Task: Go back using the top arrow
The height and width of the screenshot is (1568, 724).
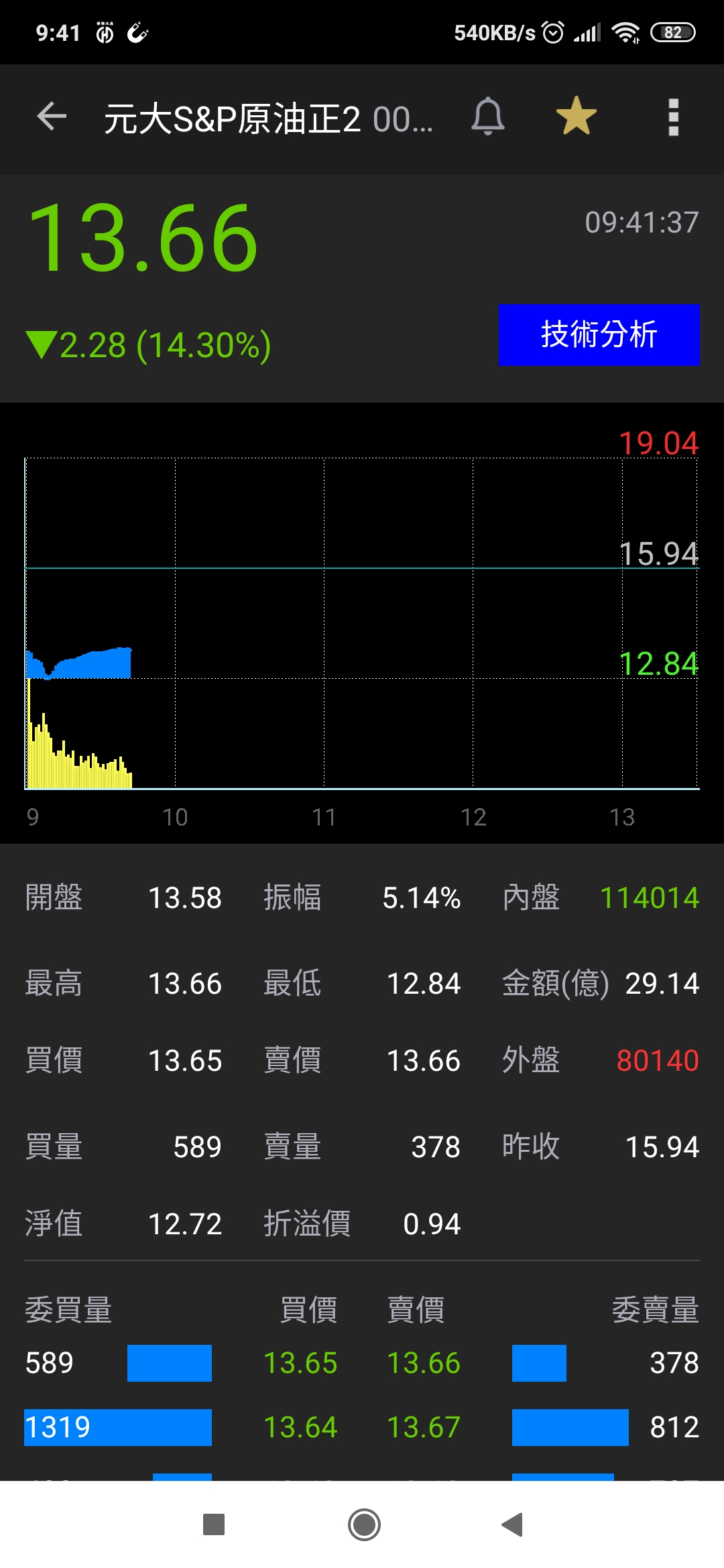Action: 52,117
